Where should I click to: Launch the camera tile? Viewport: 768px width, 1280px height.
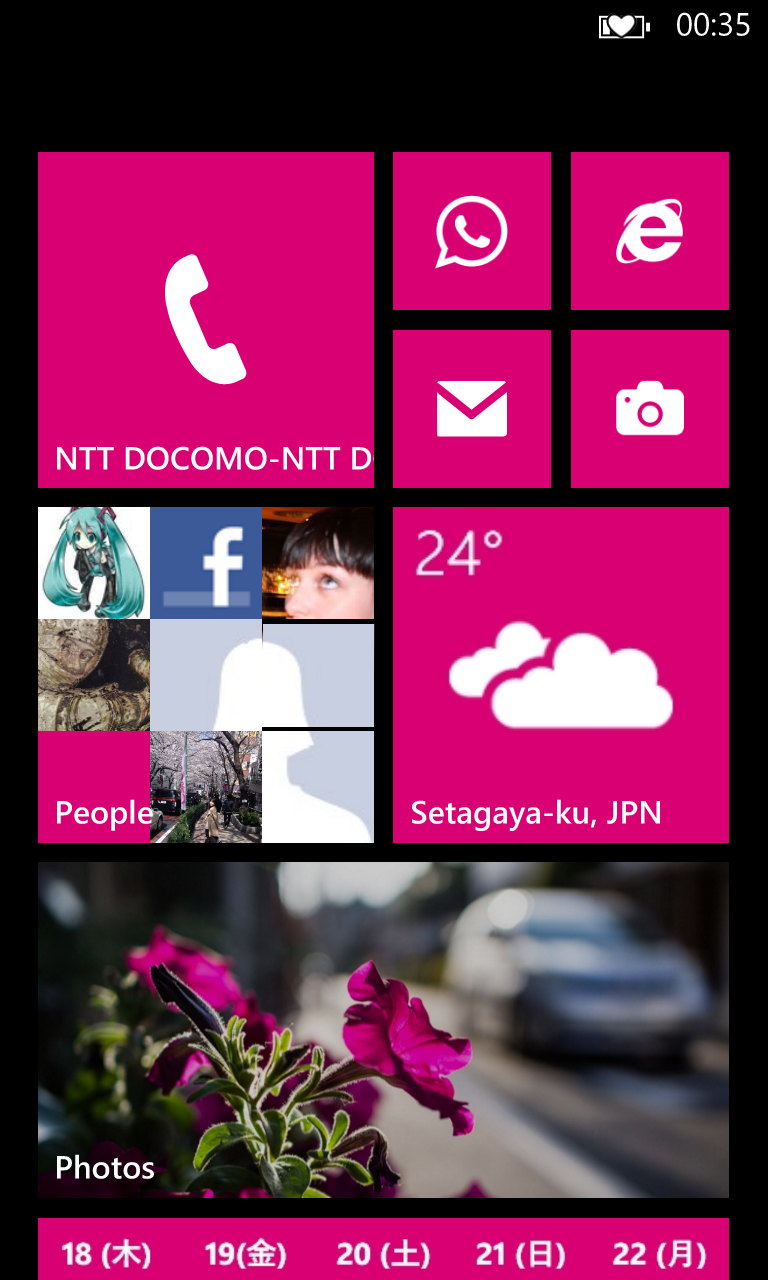point(649,408)
